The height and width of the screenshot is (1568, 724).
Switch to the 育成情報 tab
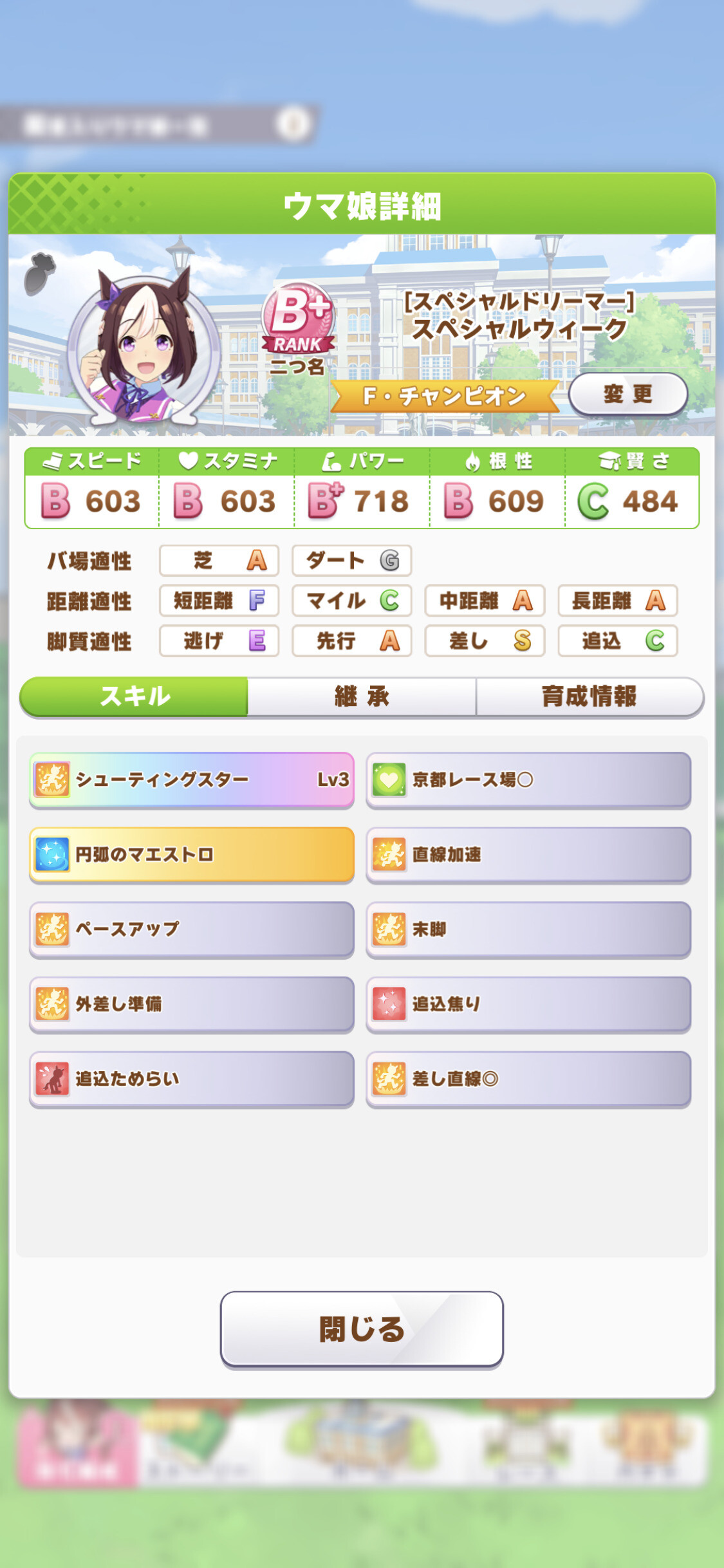coord(589,696)
